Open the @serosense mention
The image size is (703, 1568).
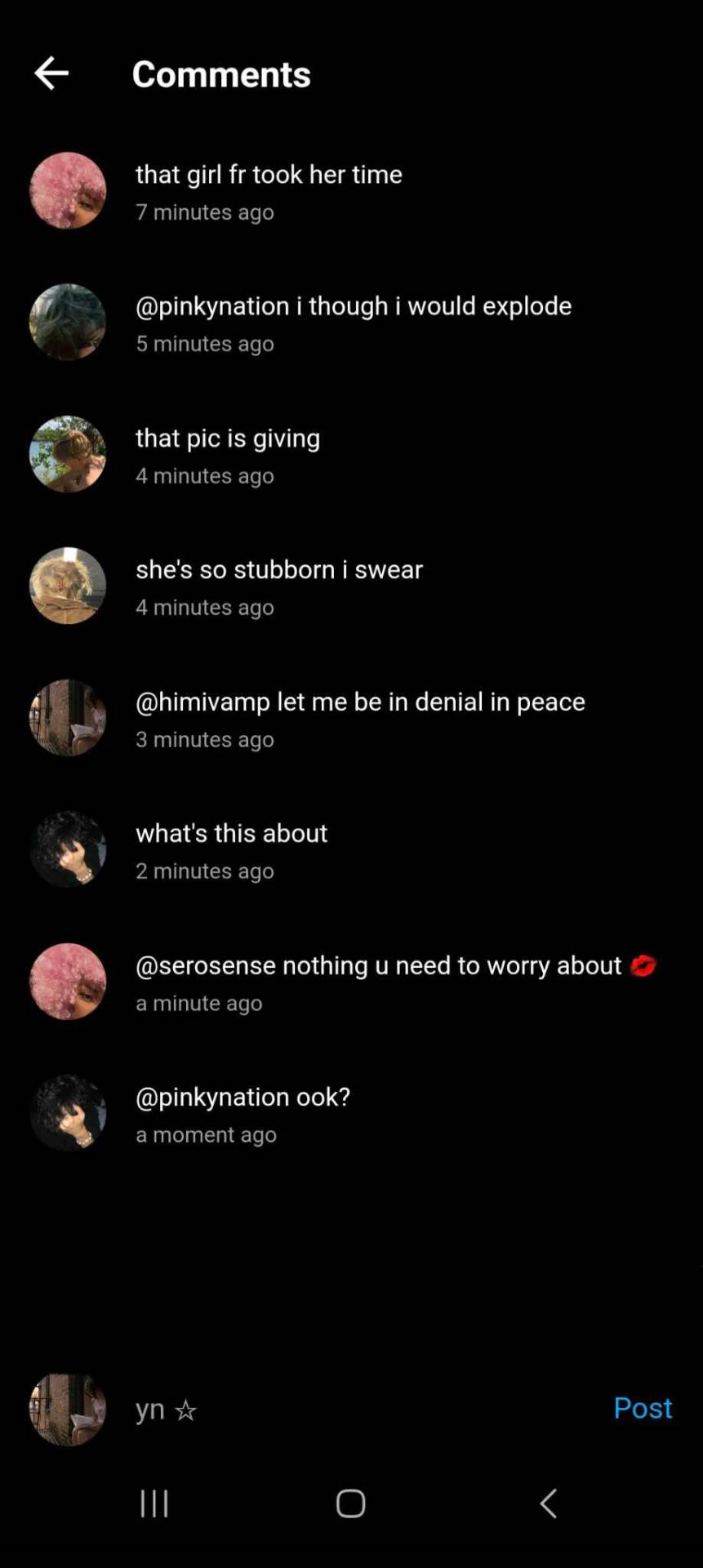coord(206,966)
